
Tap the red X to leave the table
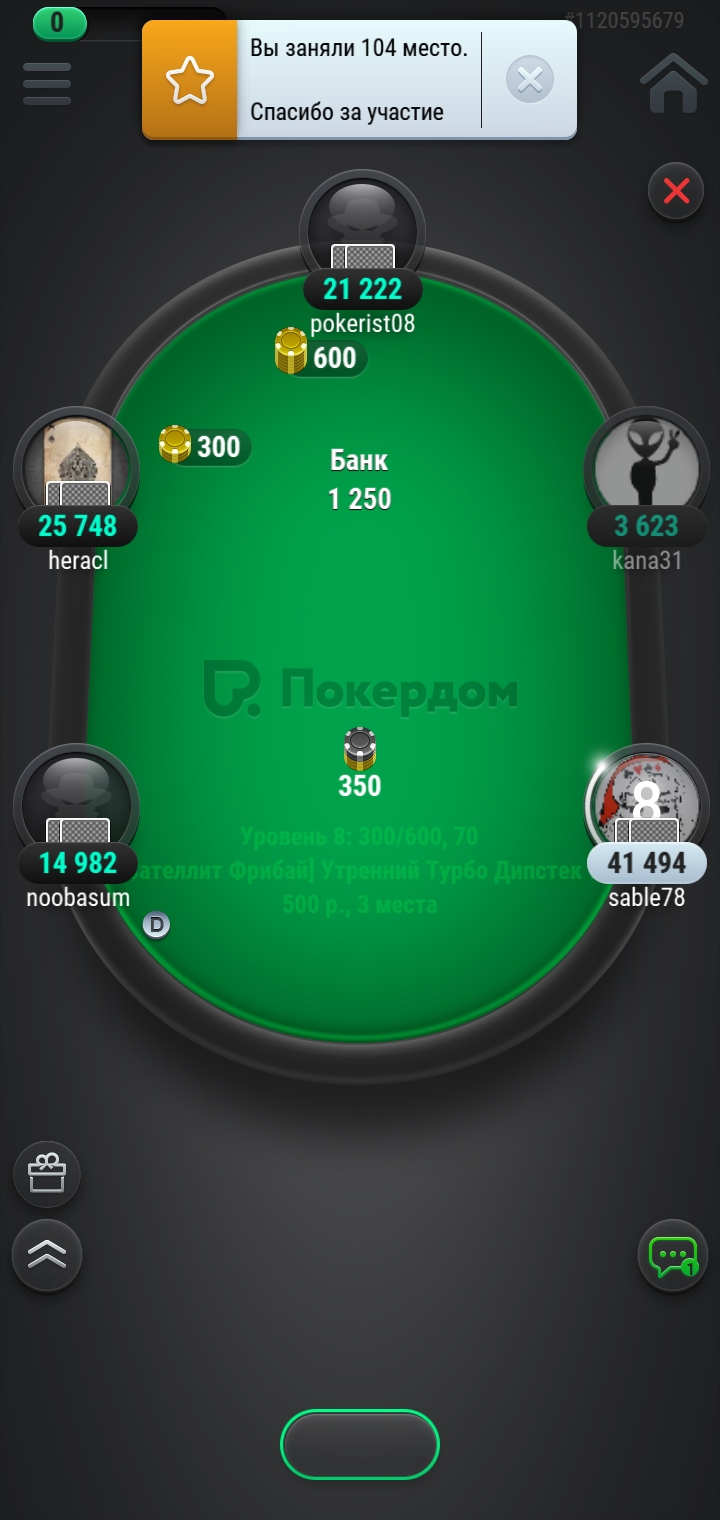pyautogui.click(x=676, y=191)
